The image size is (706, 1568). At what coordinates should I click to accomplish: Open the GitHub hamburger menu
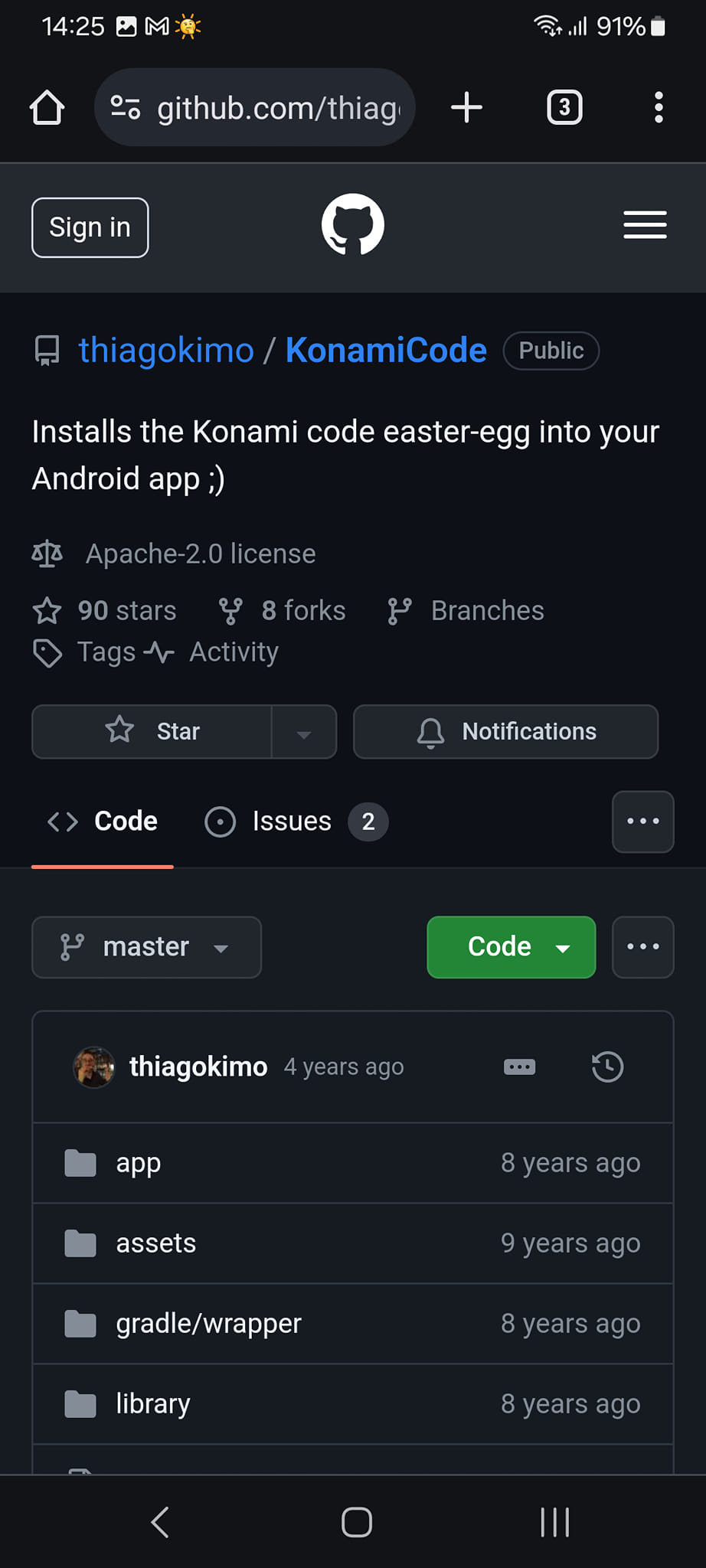coord(645,225)
